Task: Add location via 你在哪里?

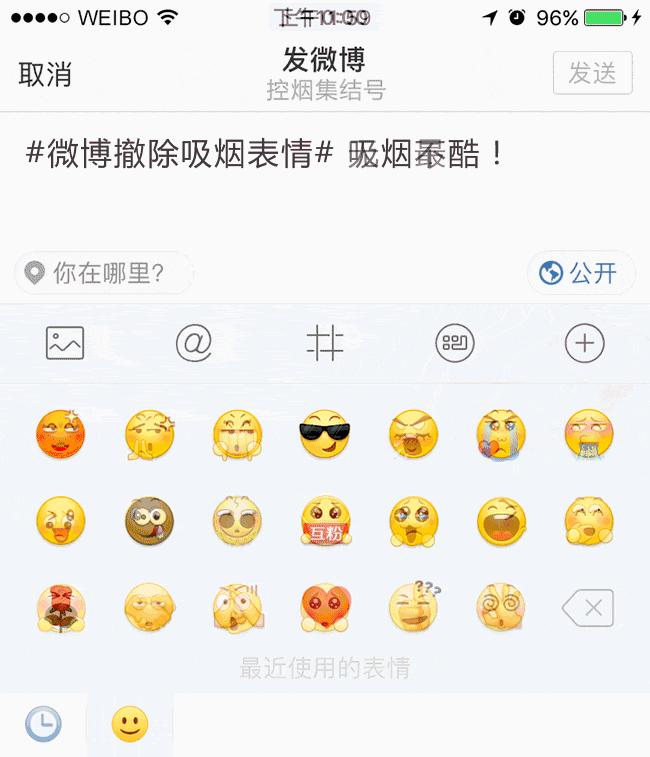Action: (x=104, y=273)
